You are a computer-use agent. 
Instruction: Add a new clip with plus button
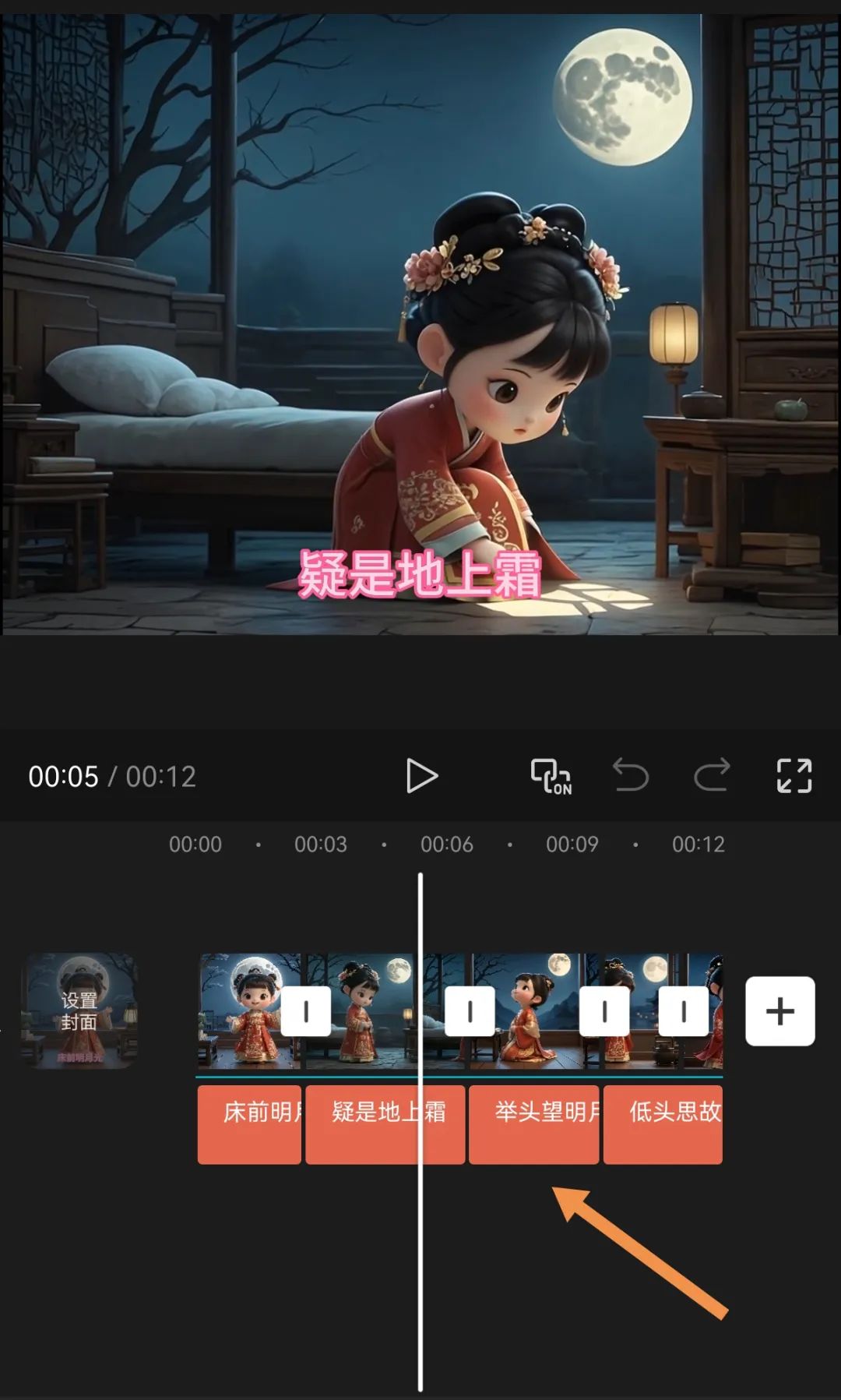click(x=779, y=1011)
